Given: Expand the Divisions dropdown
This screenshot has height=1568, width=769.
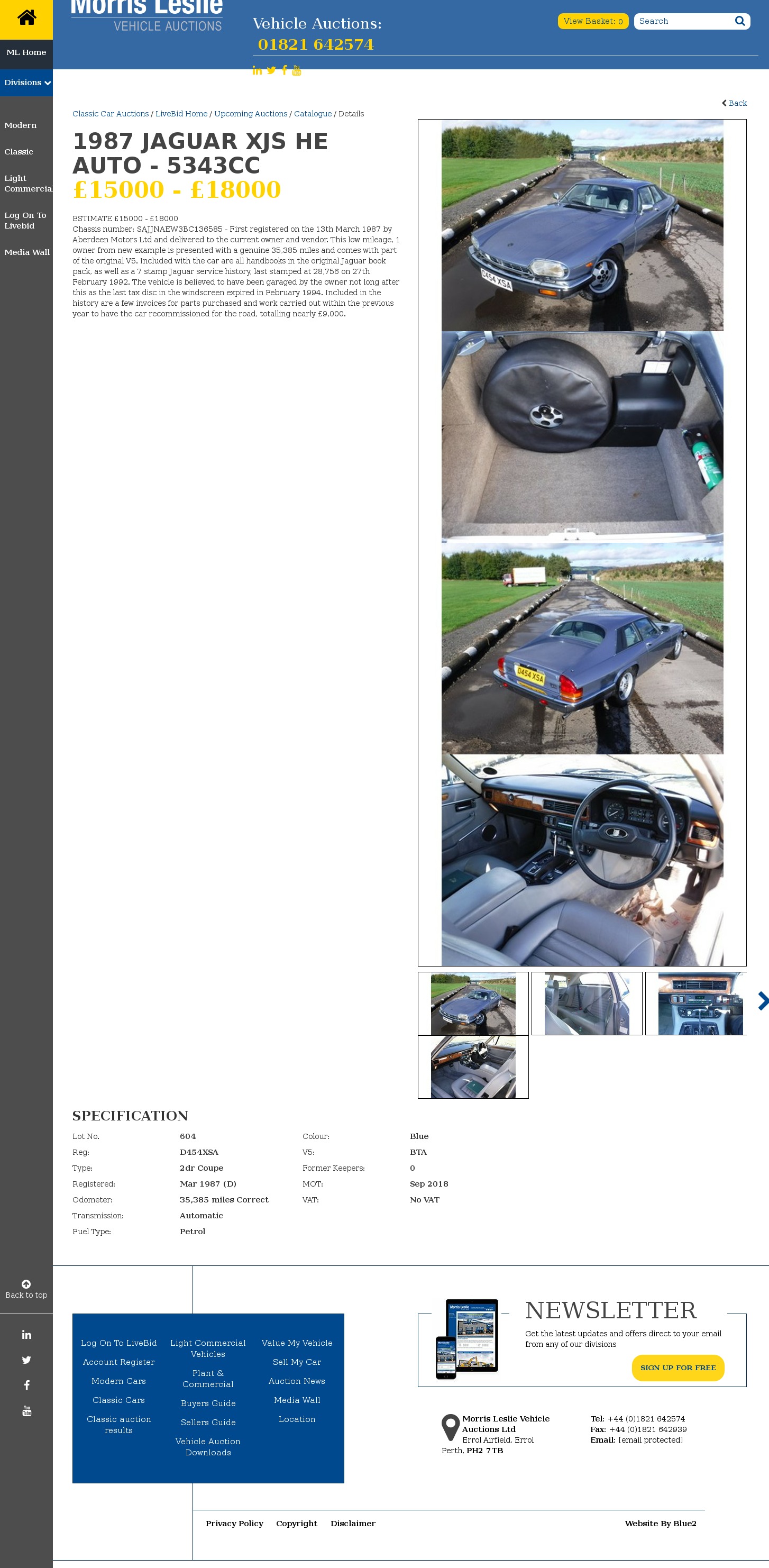Looking at the screenshot, I should pos(27,83).
